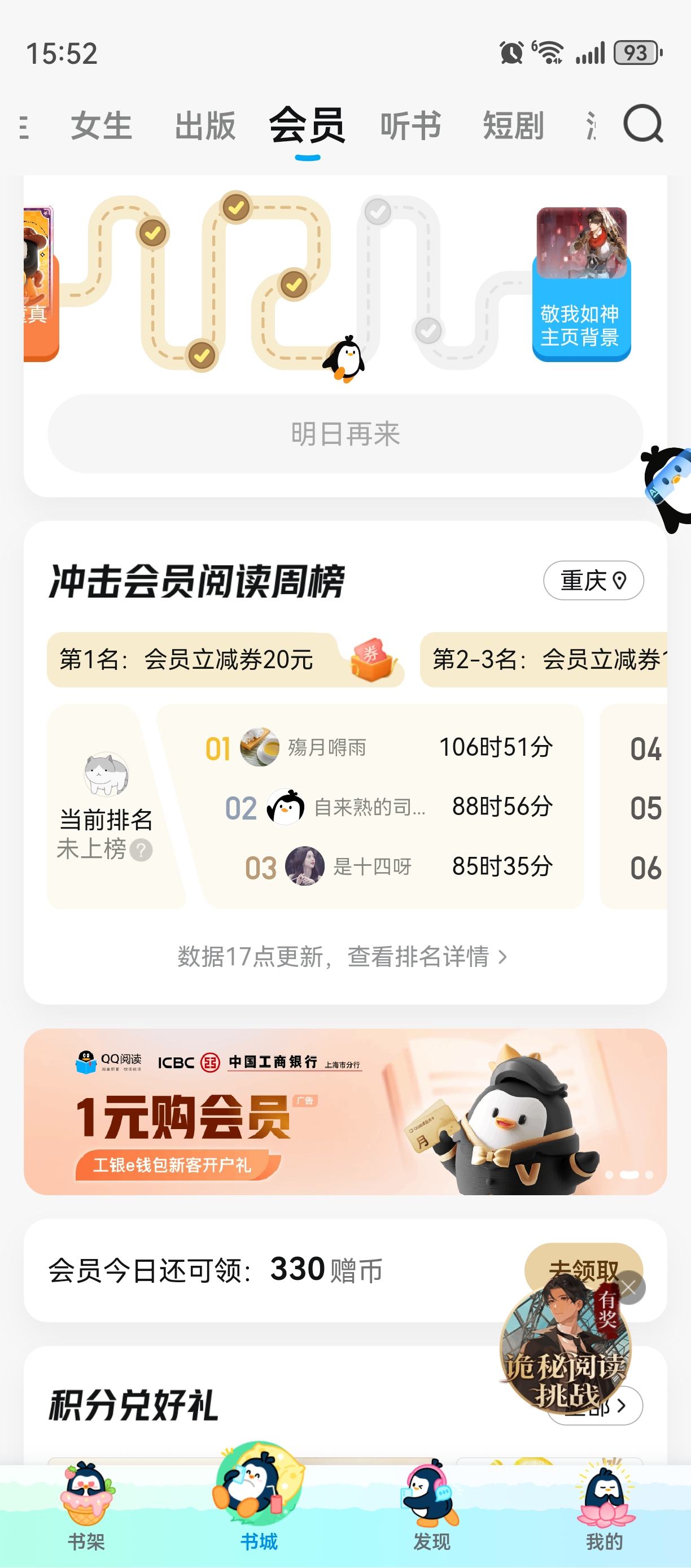Switch to the 短剧 top tab
The image size is (691, 1568).
(x=513, y=126)
